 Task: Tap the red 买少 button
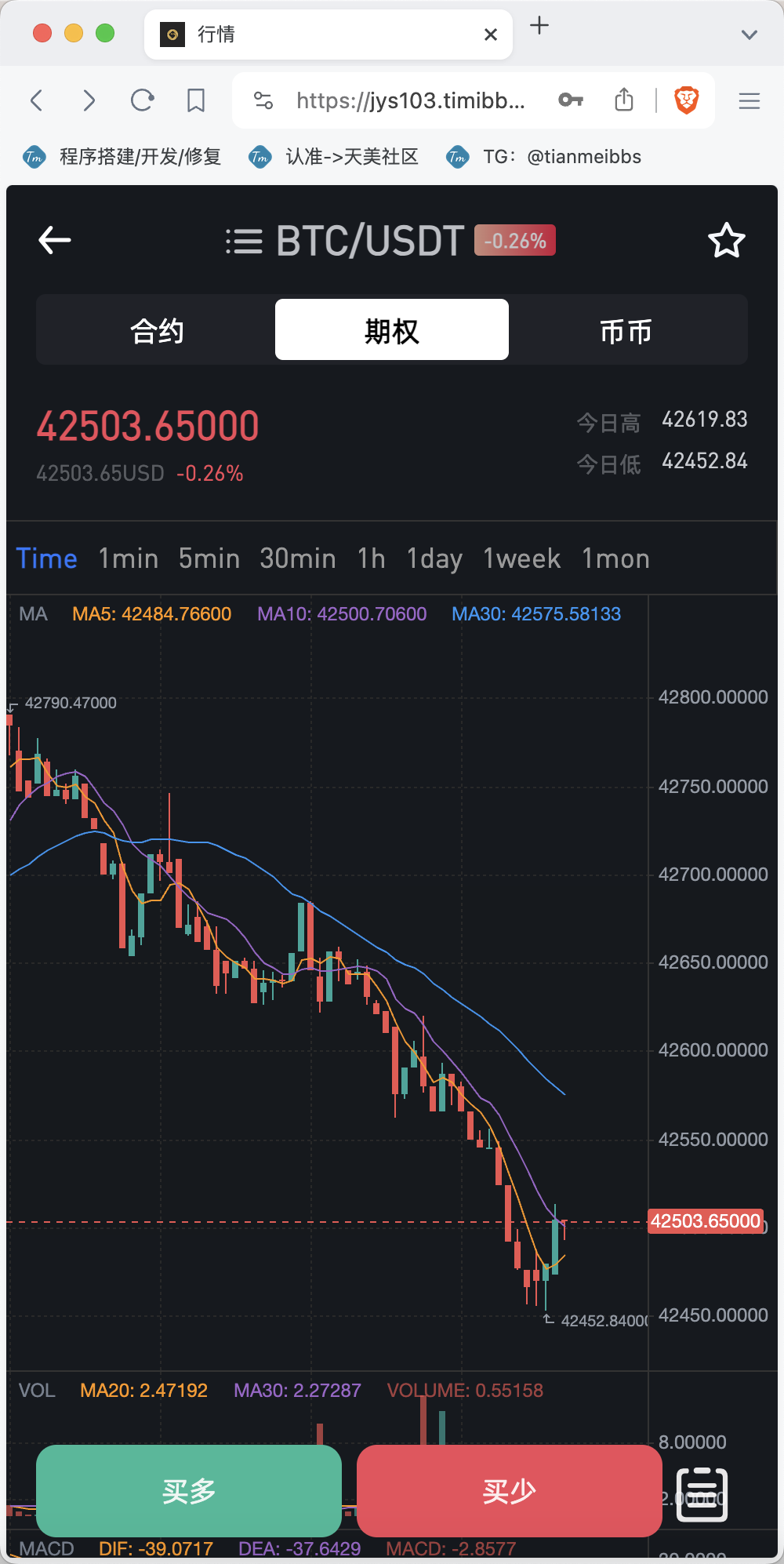(510, 1491)
